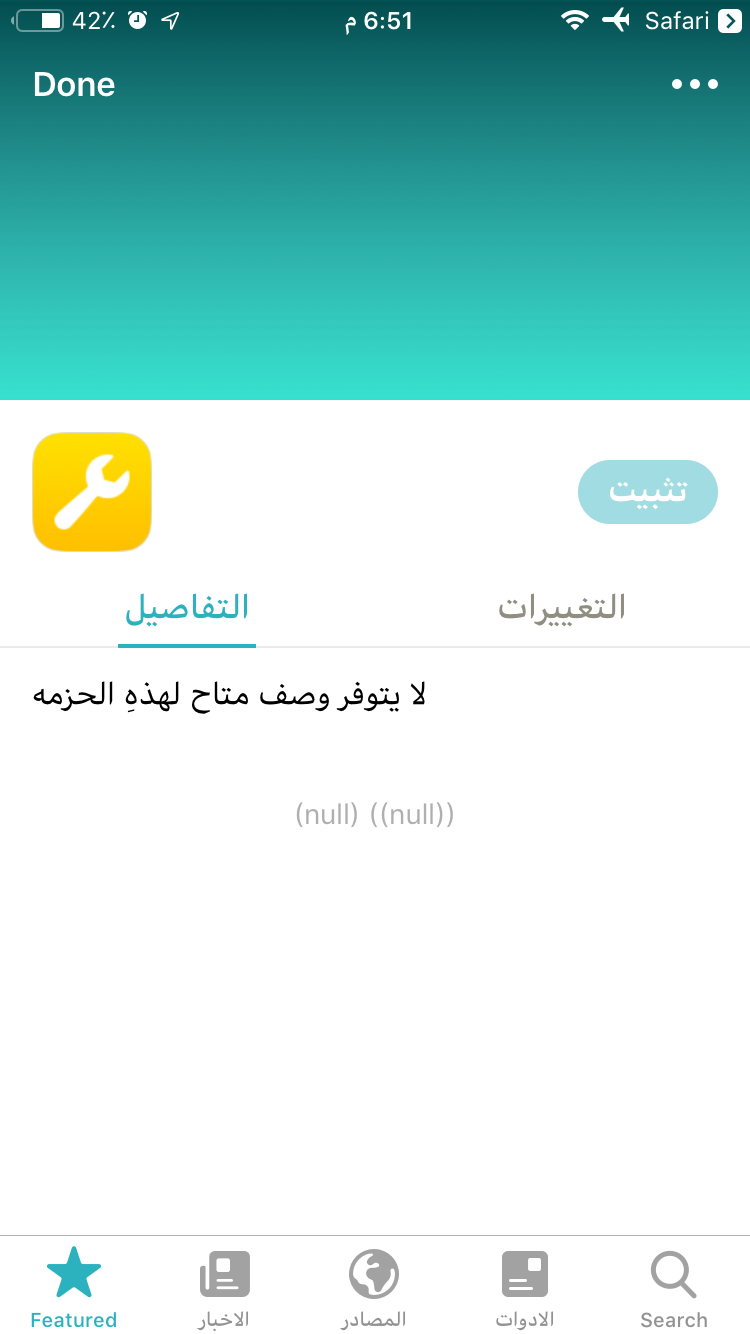Open the three-dot overflow menu
Screen dimensions: 750x1334
[x=695, y=84]
